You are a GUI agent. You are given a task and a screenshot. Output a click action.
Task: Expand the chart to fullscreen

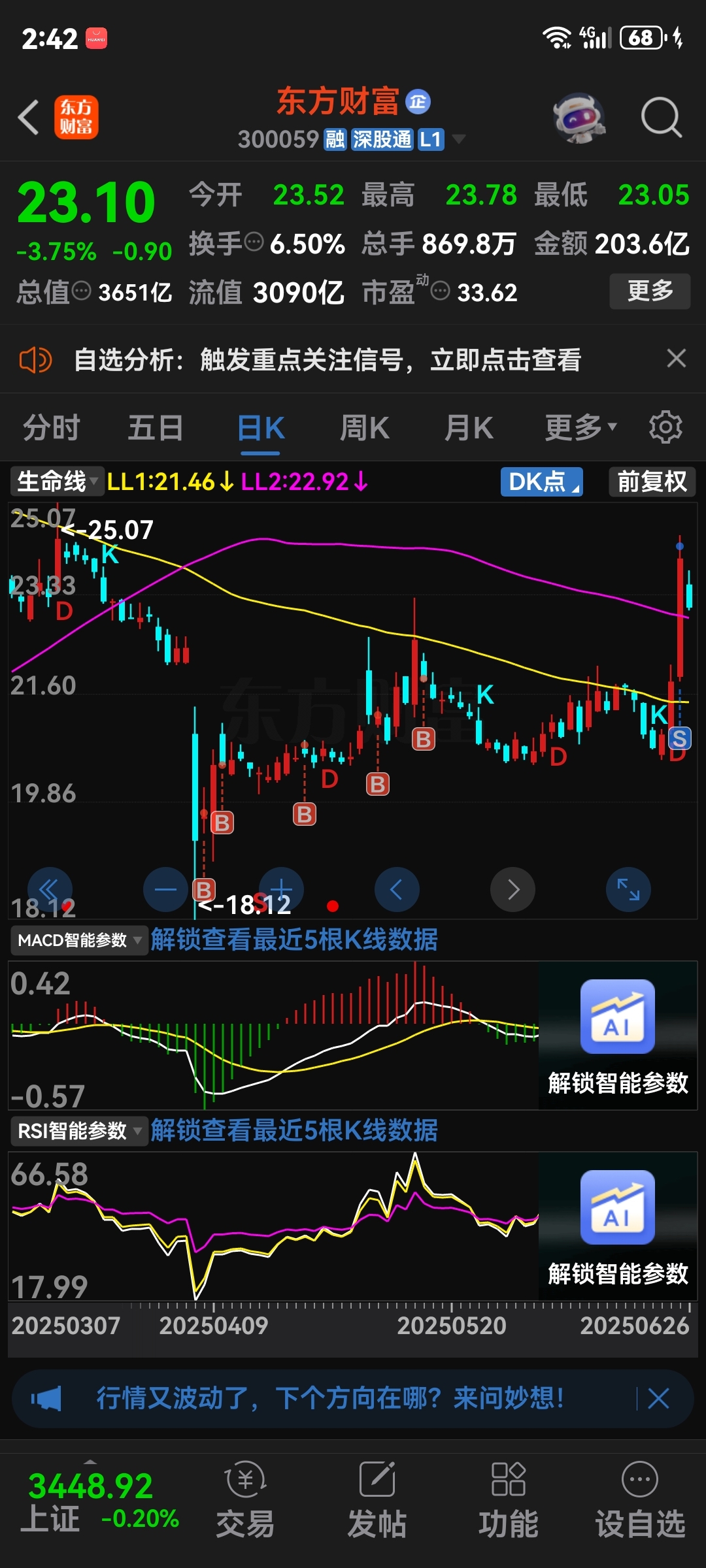click(628, 889)
